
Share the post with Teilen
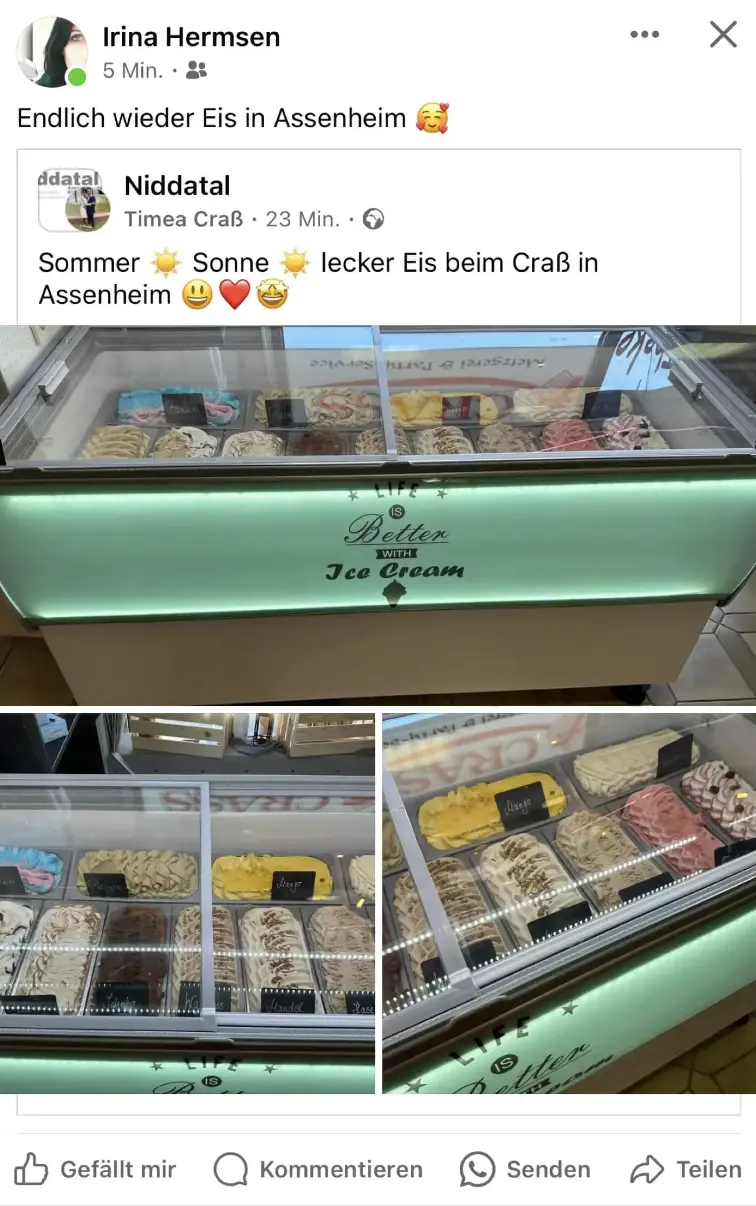coord(687,1169)
